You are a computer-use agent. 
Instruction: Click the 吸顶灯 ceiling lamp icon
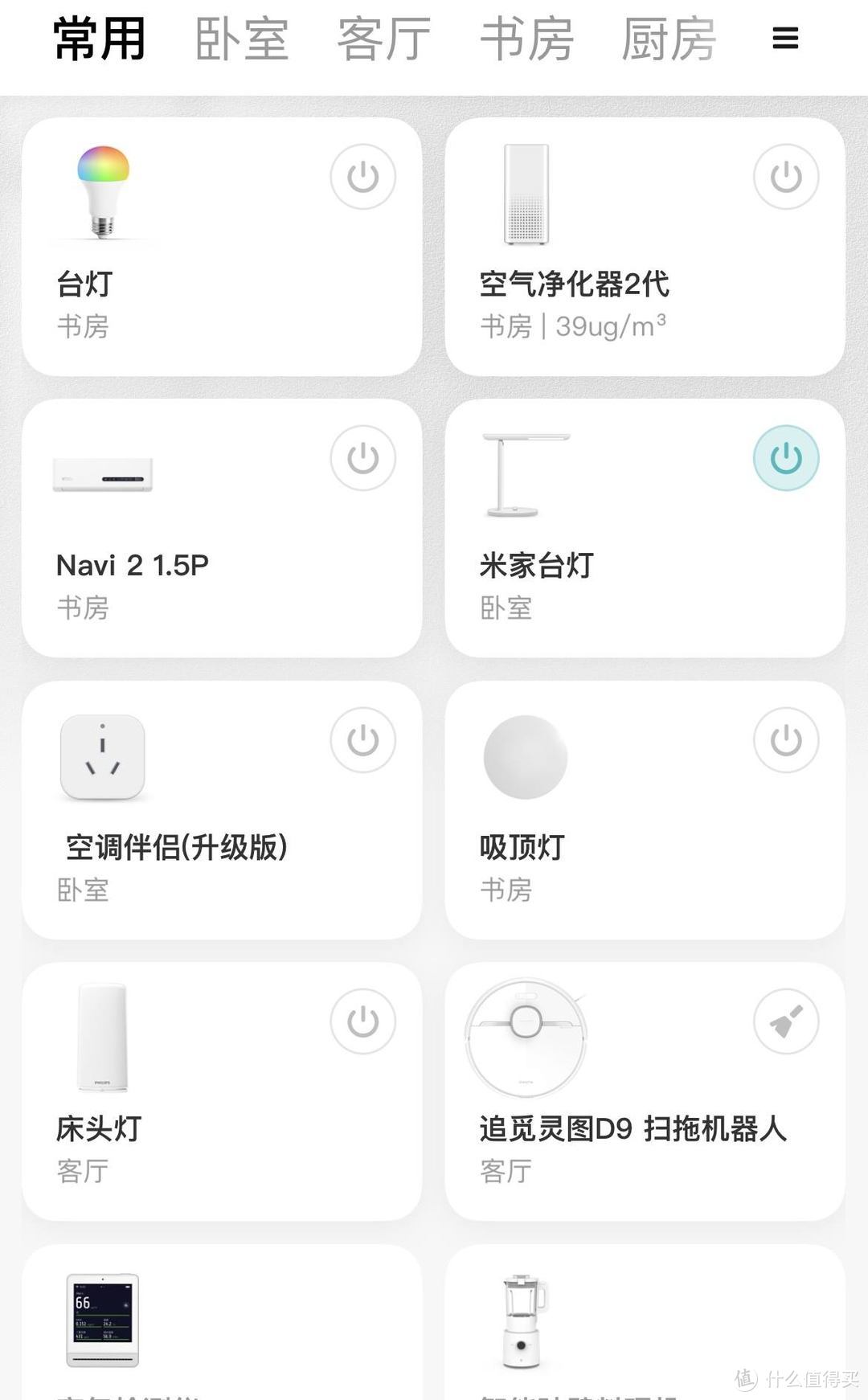pyautogui.click(x=526, y=755)
